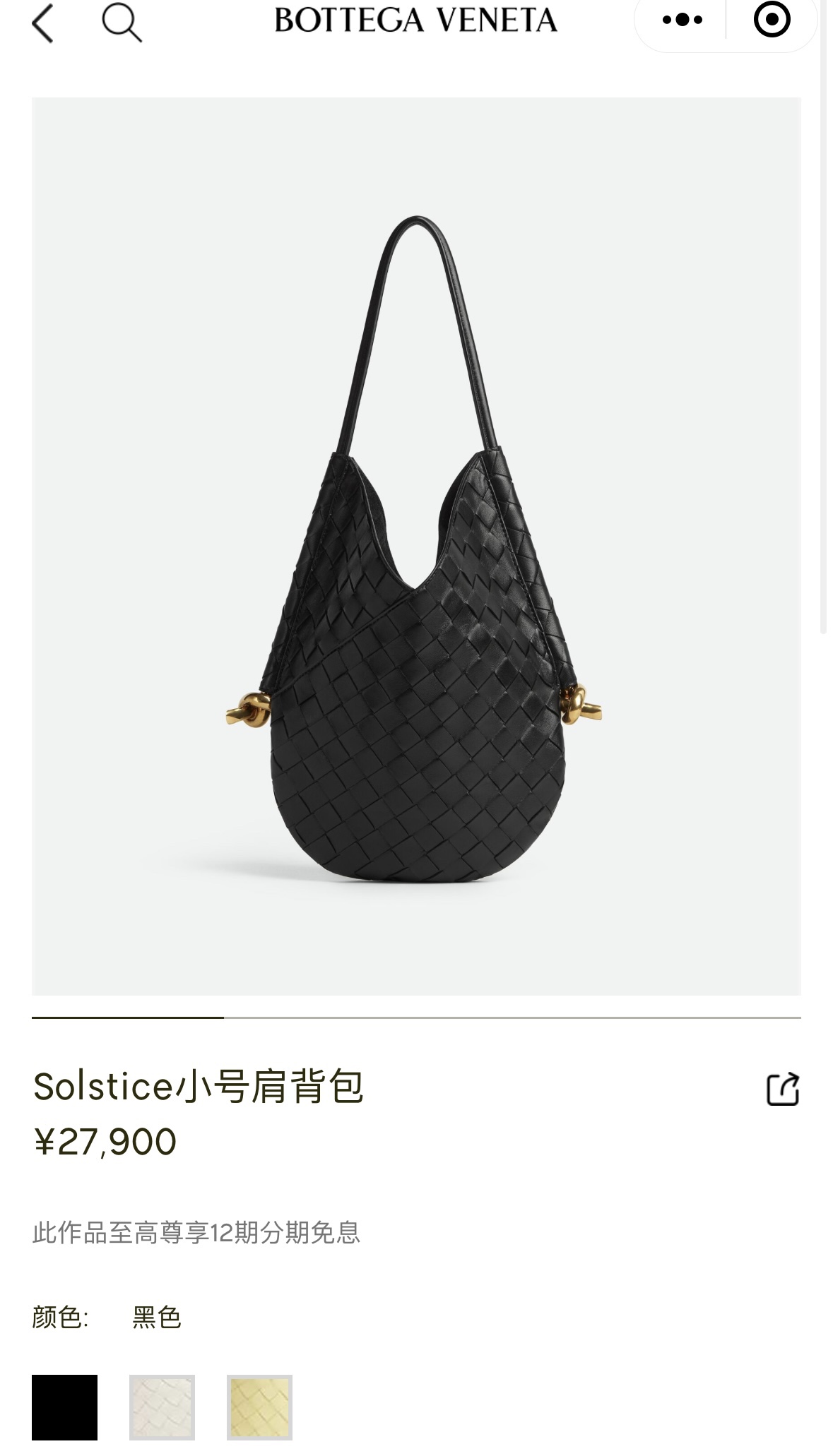The width and height of the screenshot is (833, 1456).
Task: Open the black Solstice bag product image
Action: (416, 547)
